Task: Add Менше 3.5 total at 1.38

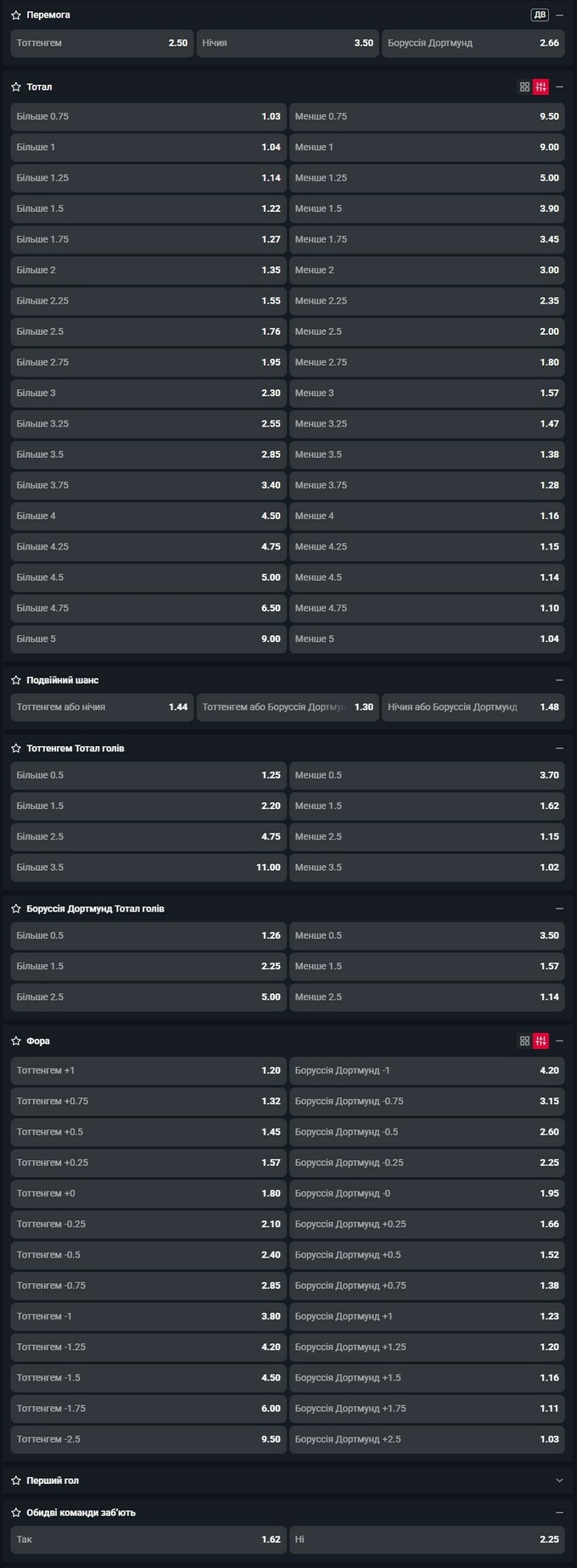Action: (x=427, y=455)
